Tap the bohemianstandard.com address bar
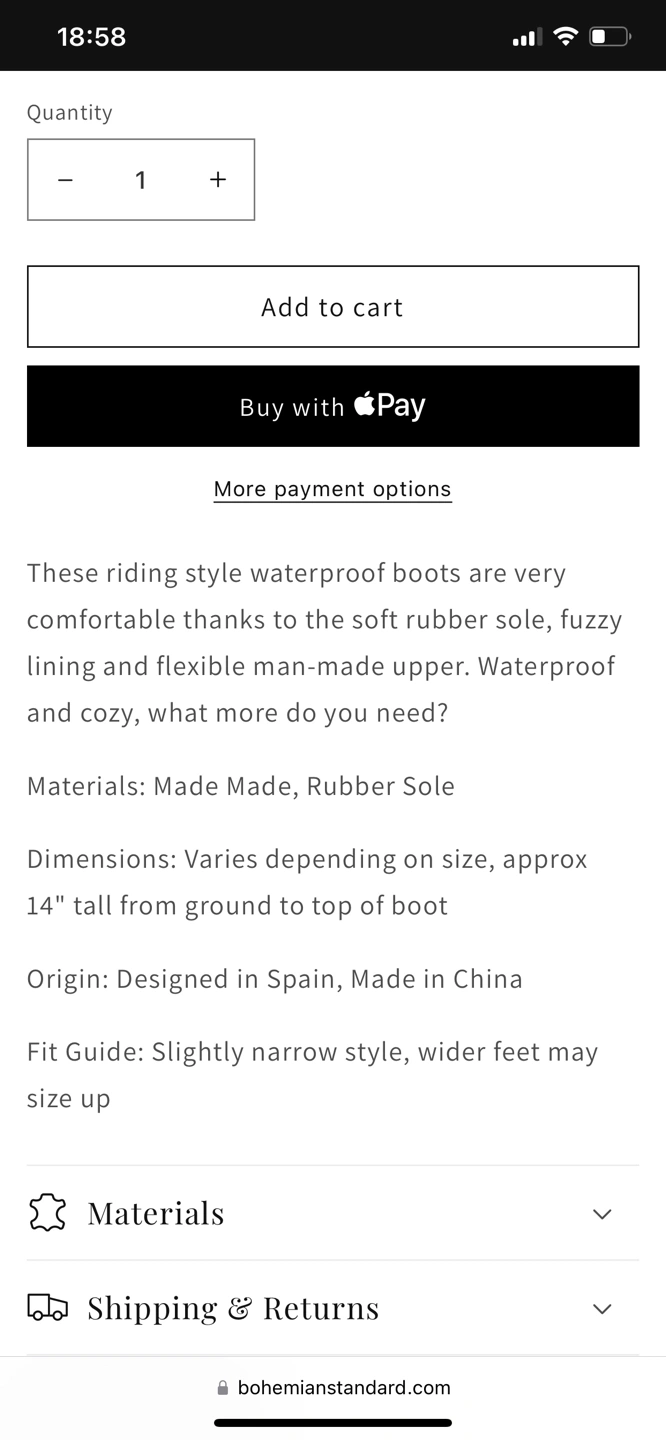 click(333, 1388)
